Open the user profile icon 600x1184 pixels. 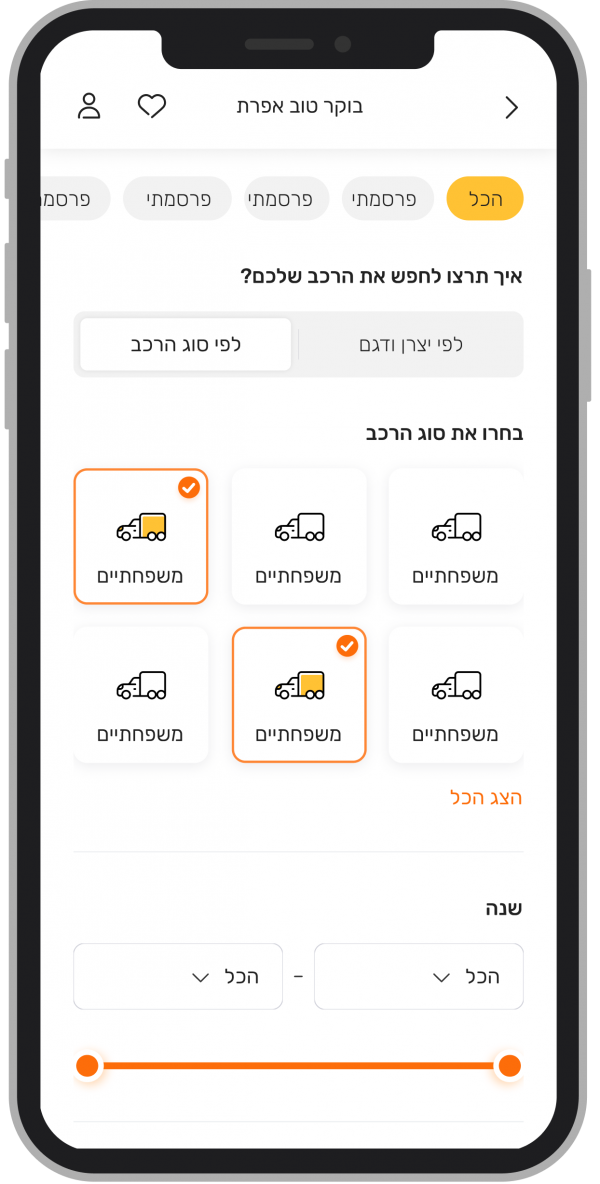pos(90,106)
